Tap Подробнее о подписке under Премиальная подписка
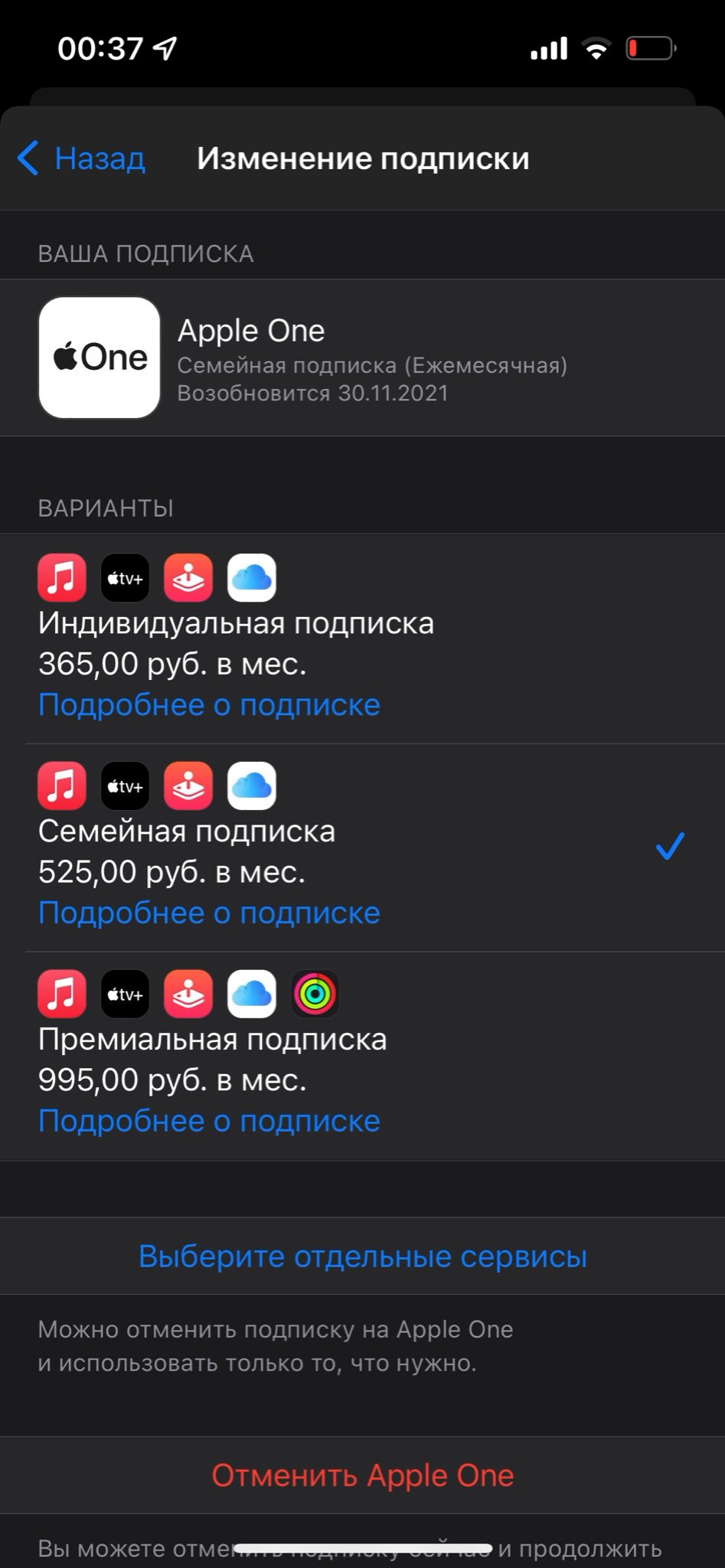Screen dimensions: 725x1568 209,1122
